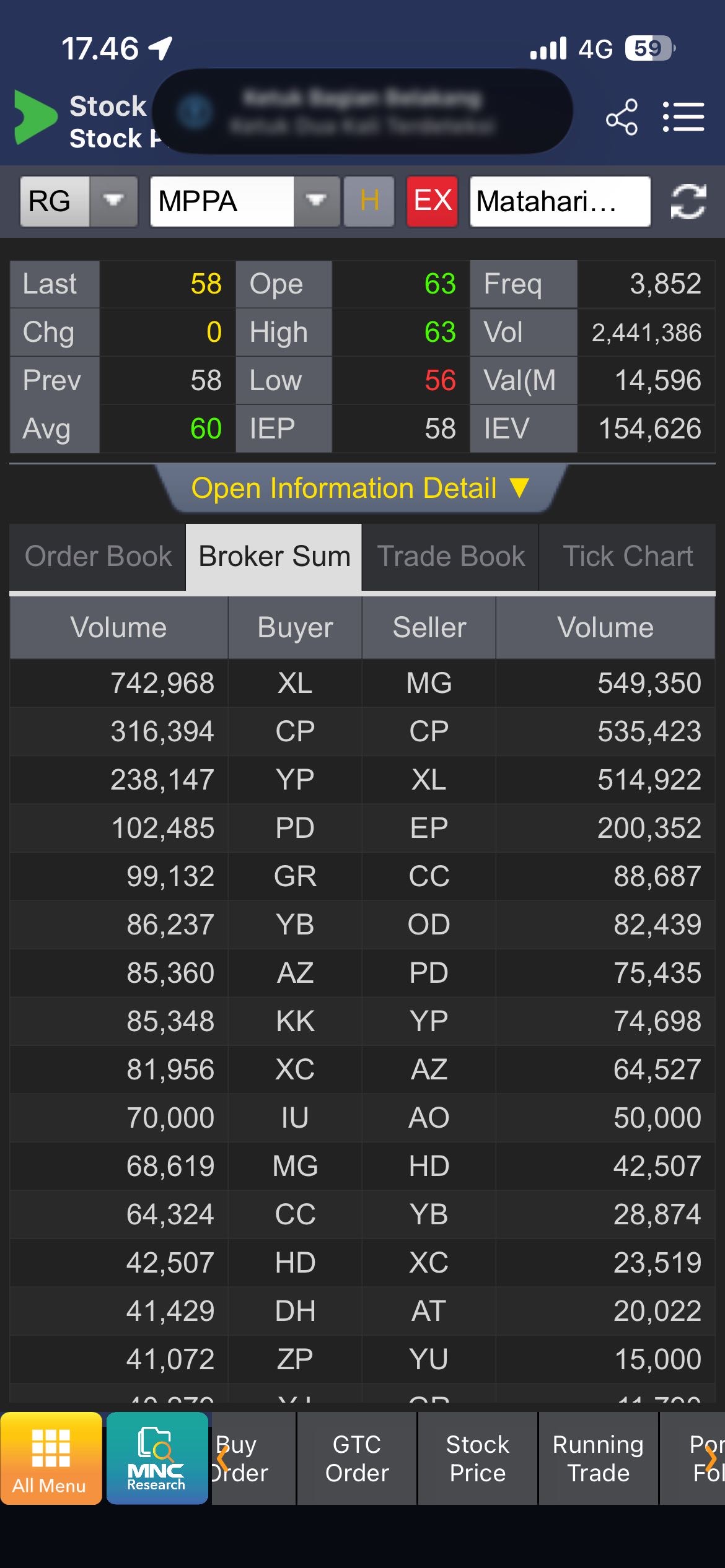The height and width of the screenshot is (1568, 725).
Task: Open the Stock Price shortcut
Action: (x=478, y=1458)
